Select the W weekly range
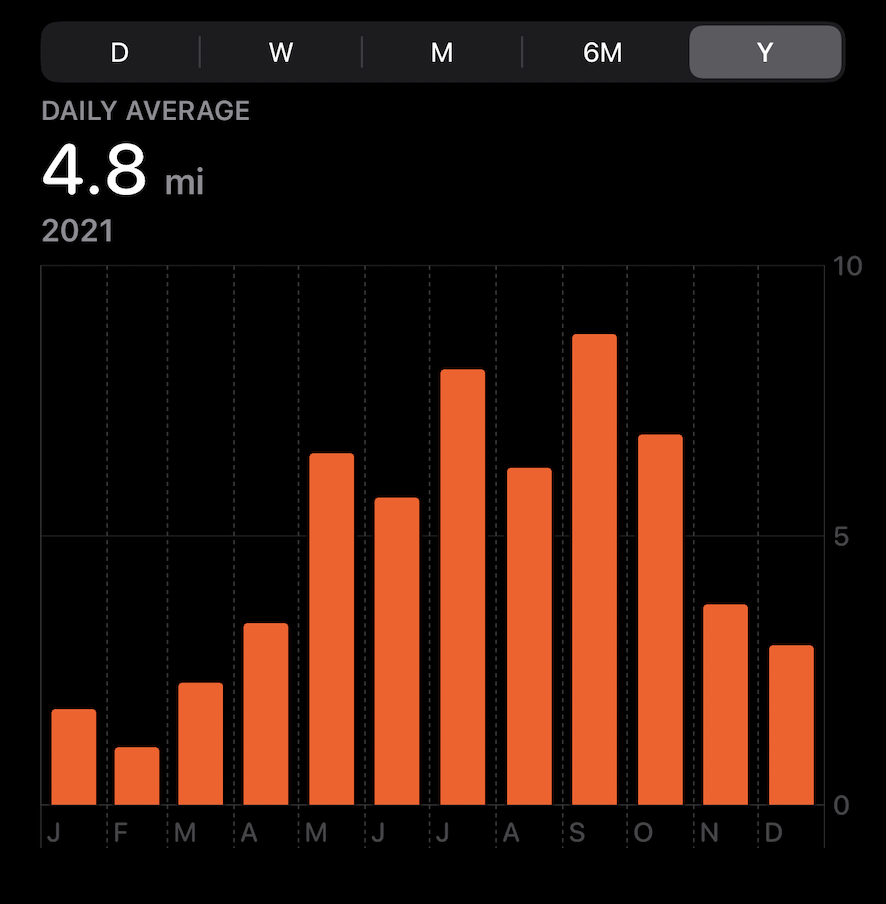The width and height of the screenshot is (886, 904). click(x=281, y=52)
